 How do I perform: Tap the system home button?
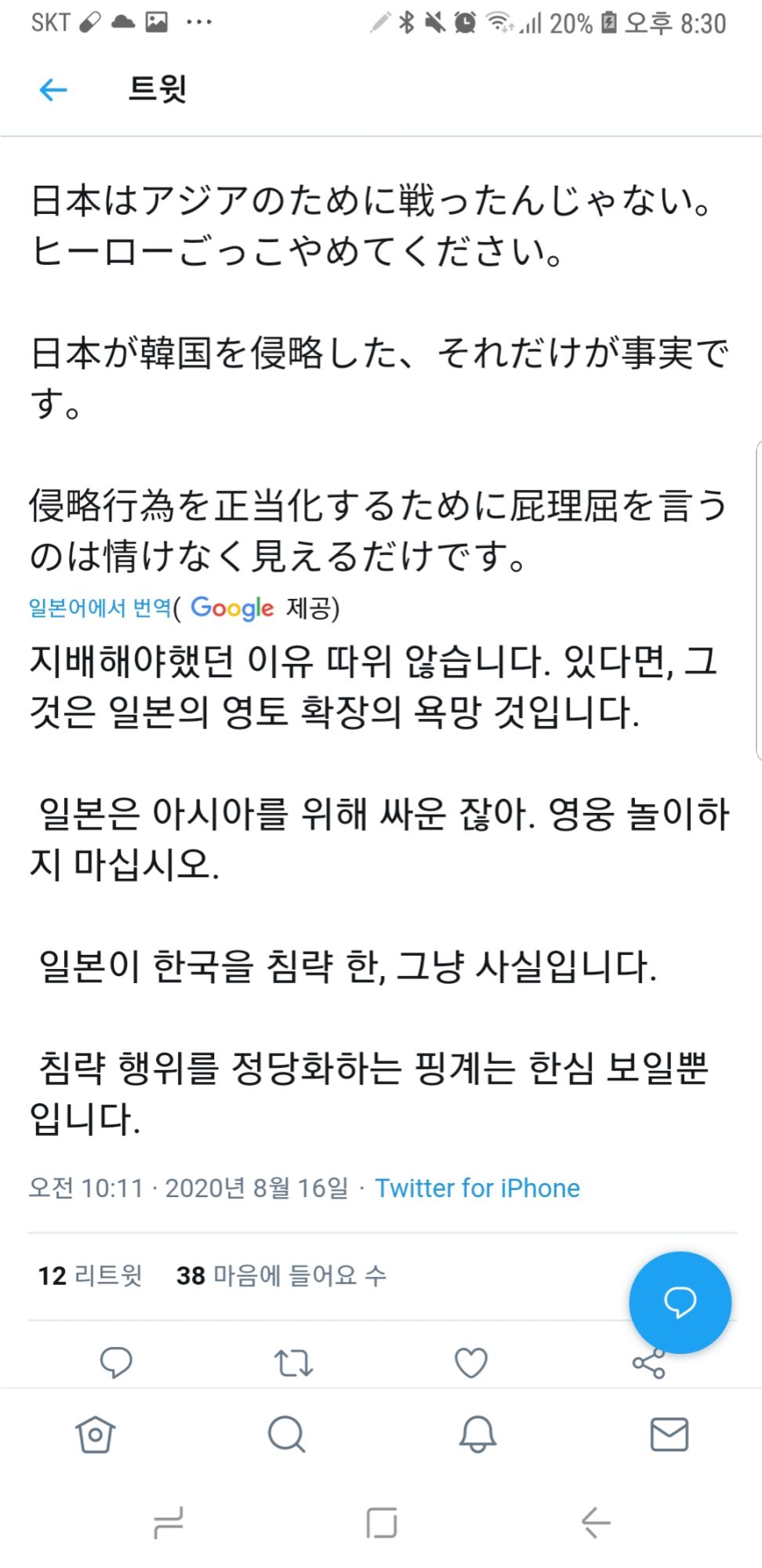point(381,1523)
